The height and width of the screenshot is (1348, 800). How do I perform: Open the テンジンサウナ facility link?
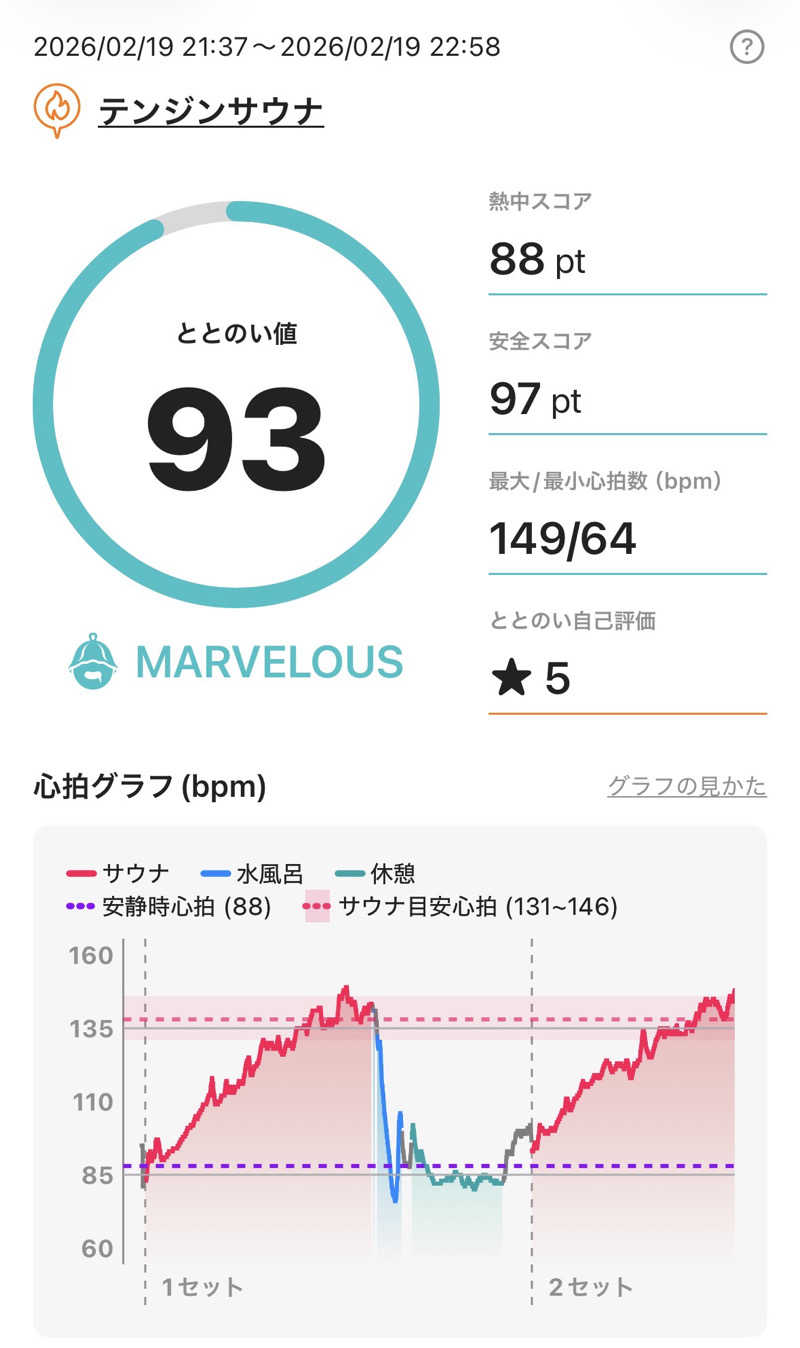click(x=210, y=110)
